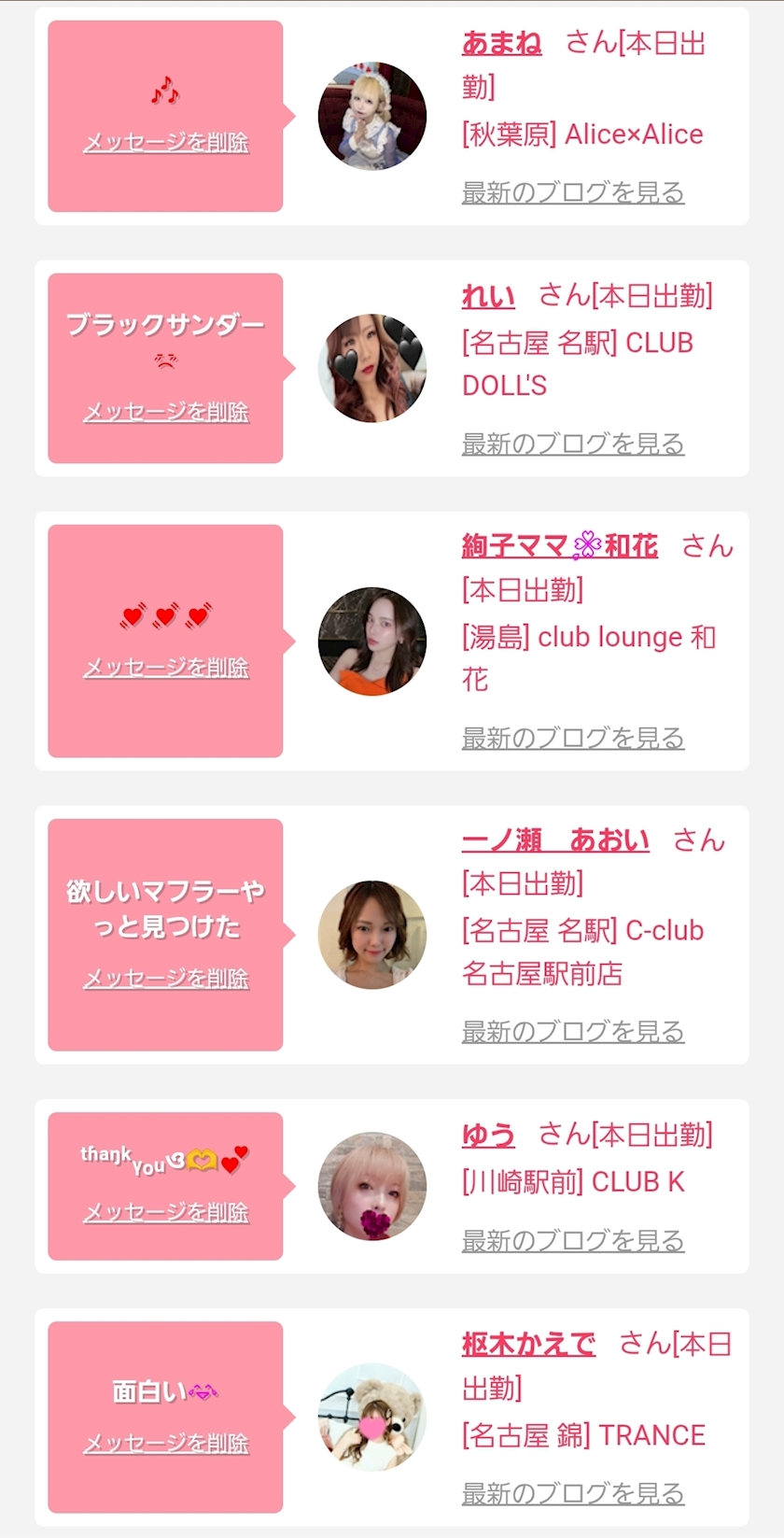
Task: Delete the 面白い message
Action: click(166, 1443)
